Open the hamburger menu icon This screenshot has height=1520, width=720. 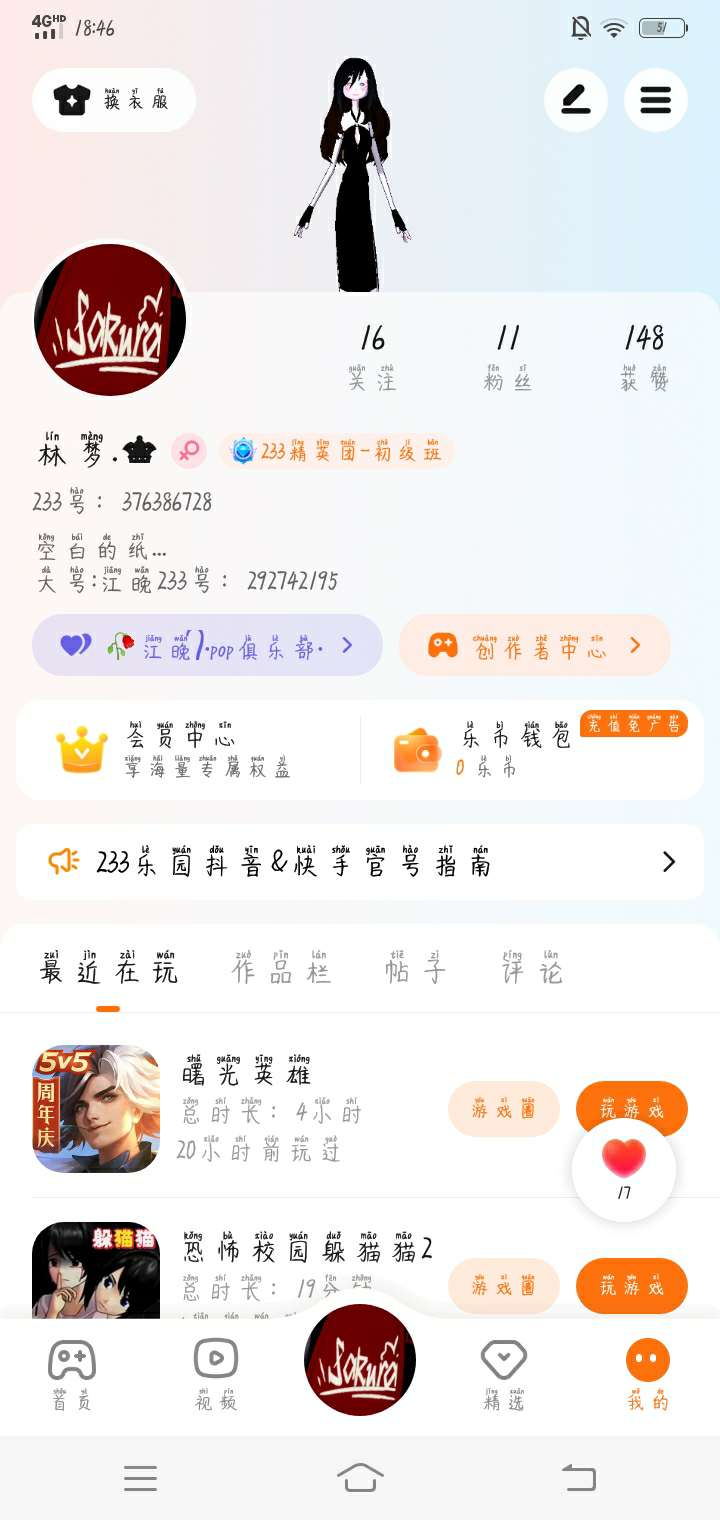tap(656, 100)
